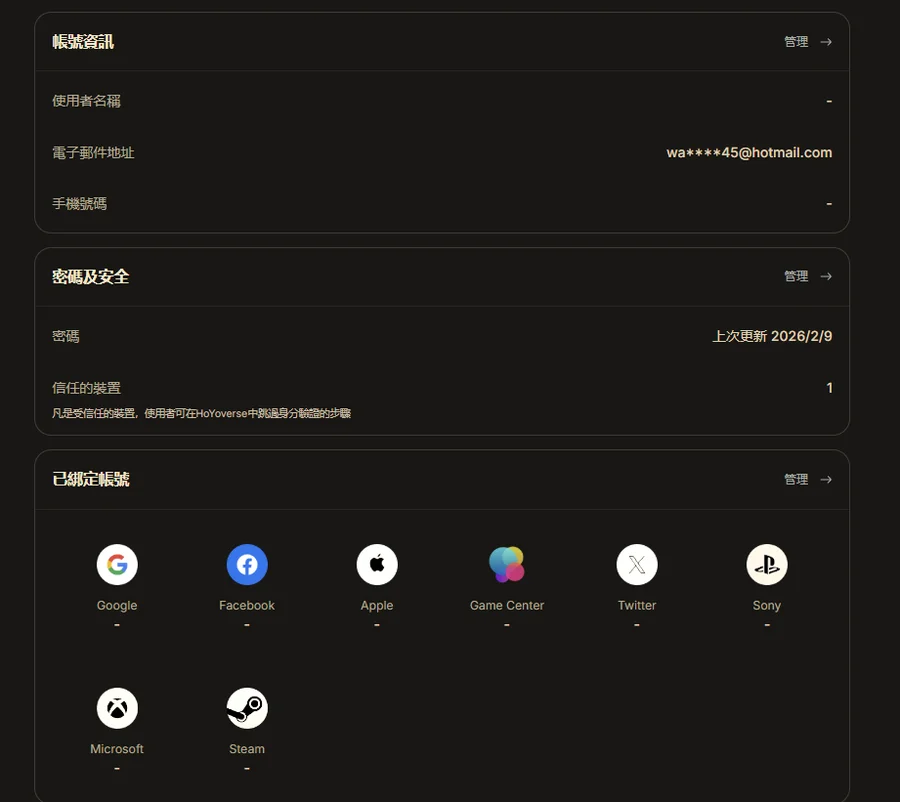The width and height of the screenshot is (900, 802).
Task: Select the Steam account binding icon
Action: click(x=247, y=709)
